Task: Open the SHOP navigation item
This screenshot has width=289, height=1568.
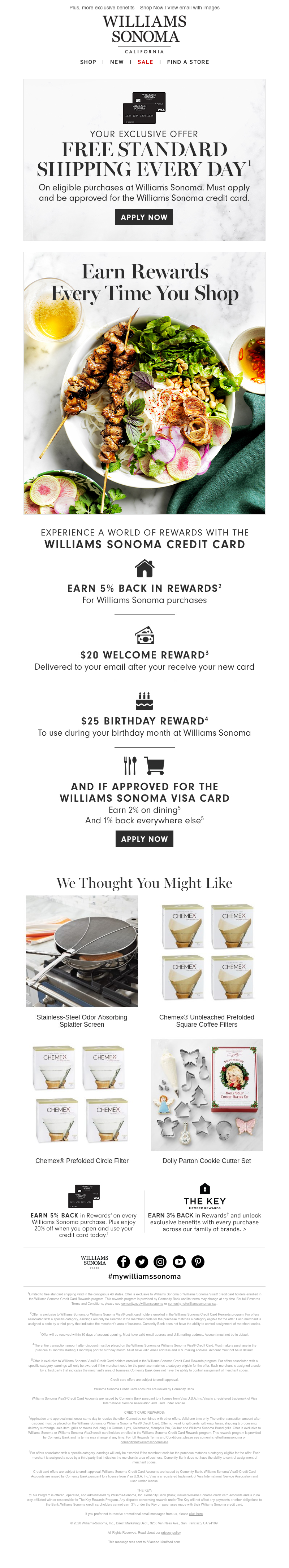Action: pos(88,62)
